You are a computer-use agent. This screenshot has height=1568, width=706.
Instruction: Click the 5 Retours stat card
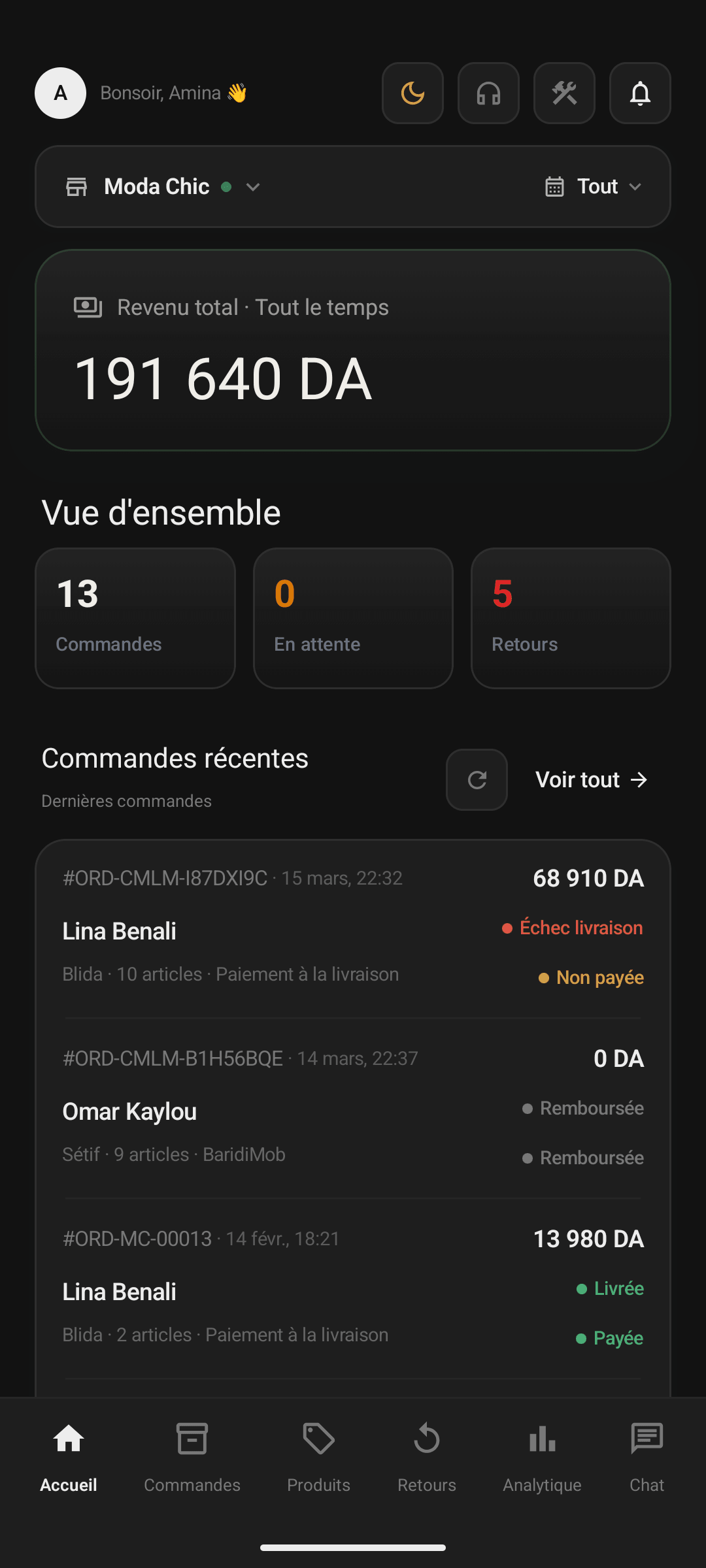point(570,618)
